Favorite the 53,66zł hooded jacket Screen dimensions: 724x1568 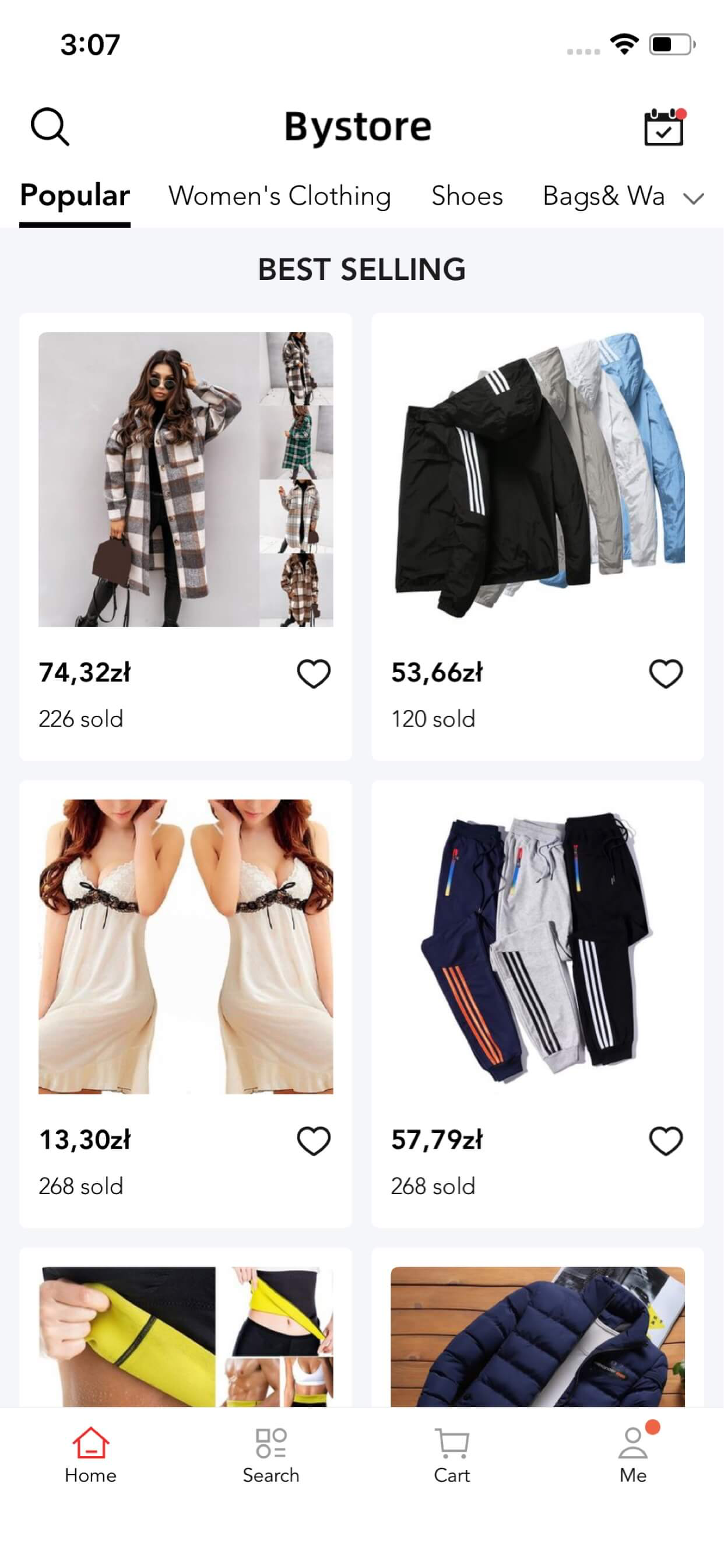point(666,674)
